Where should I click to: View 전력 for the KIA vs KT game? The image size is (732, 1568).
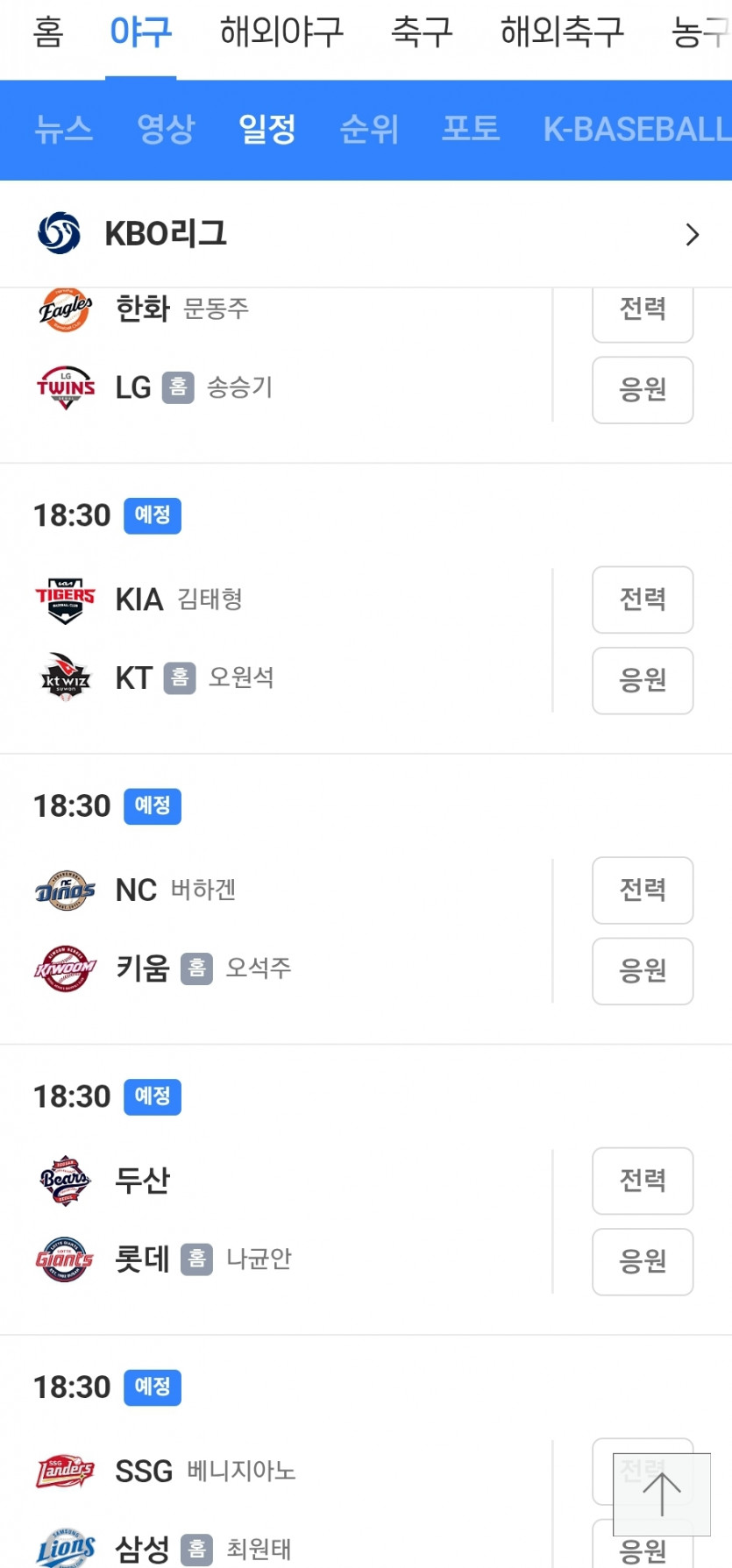point(643,600)
